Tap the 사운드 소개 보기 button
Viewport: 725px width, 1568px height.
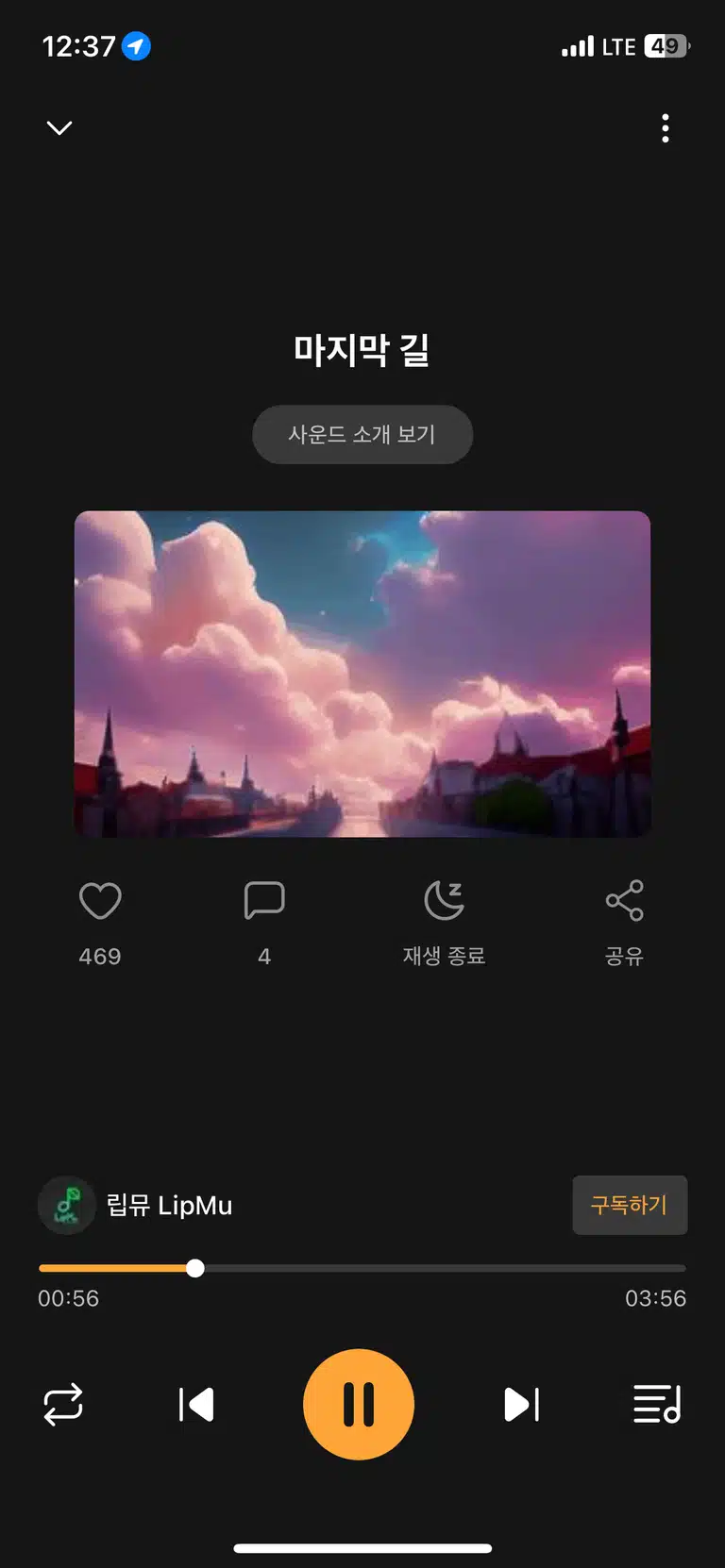pyautogui.click(x=362, y=434)
